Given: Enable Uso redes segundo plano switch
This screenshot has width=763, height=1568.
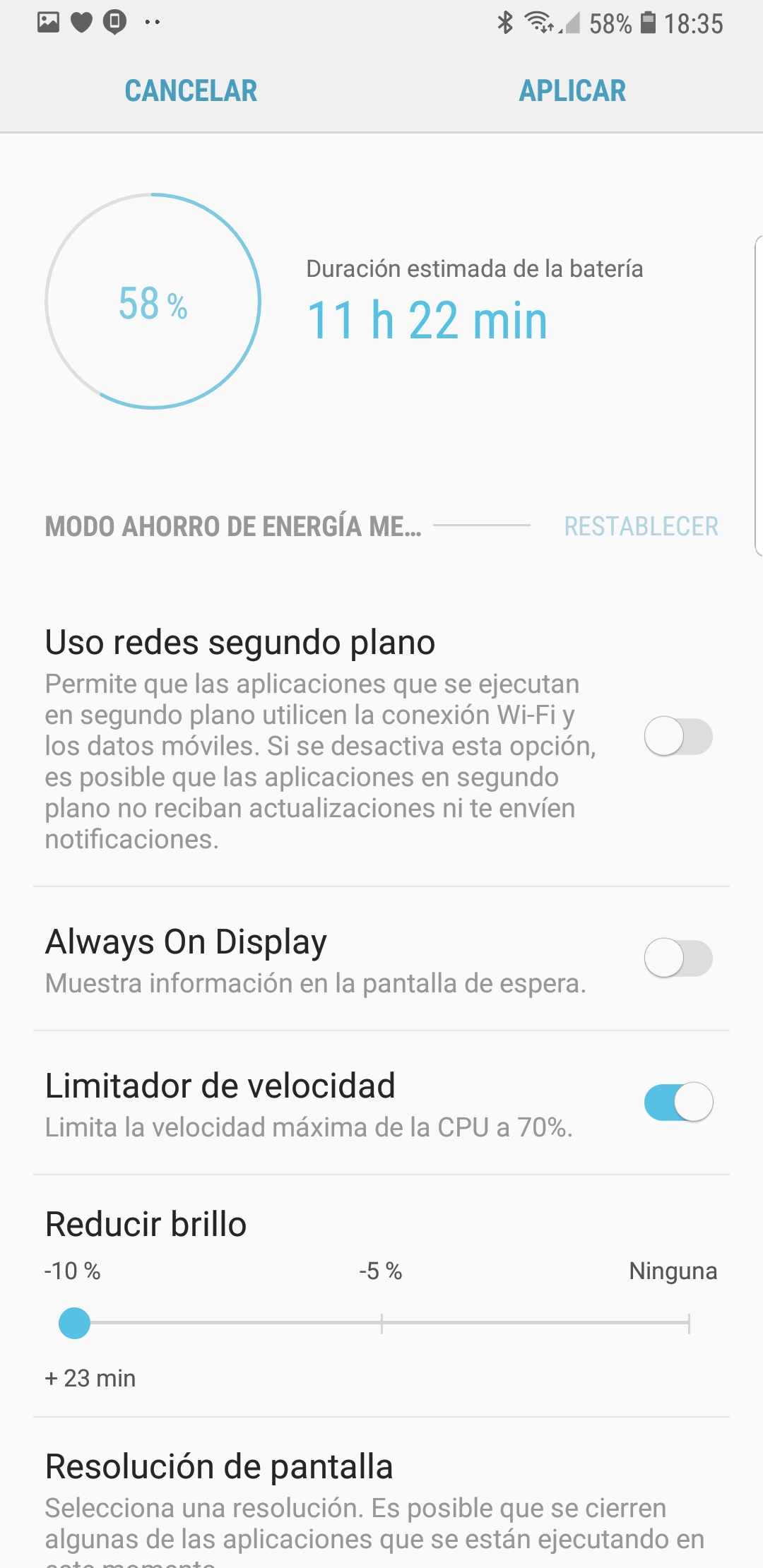Looking at the screenshot, I should click(678, 737).
